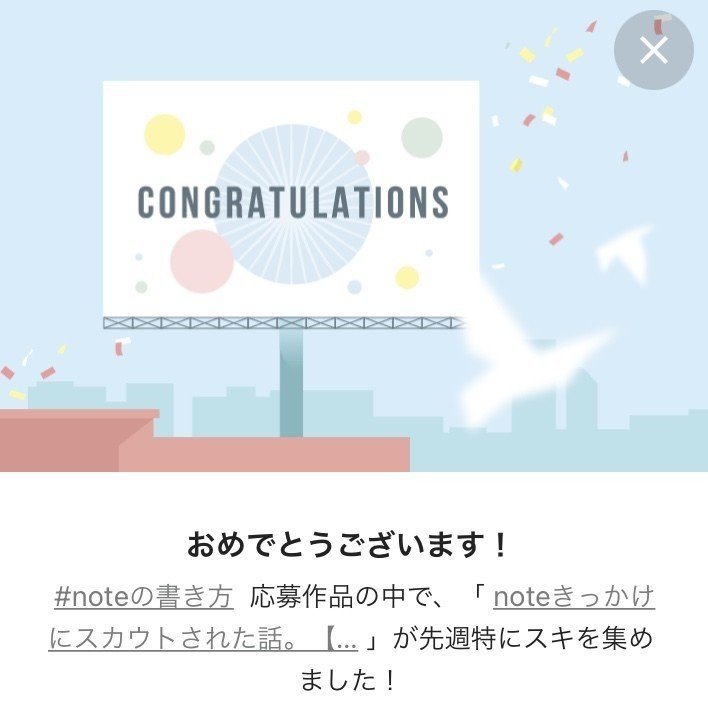This screenshot has width=708, height=727.
Task: Open the #noteの書き方 hashtag link
Action: [x=143, y=597]
